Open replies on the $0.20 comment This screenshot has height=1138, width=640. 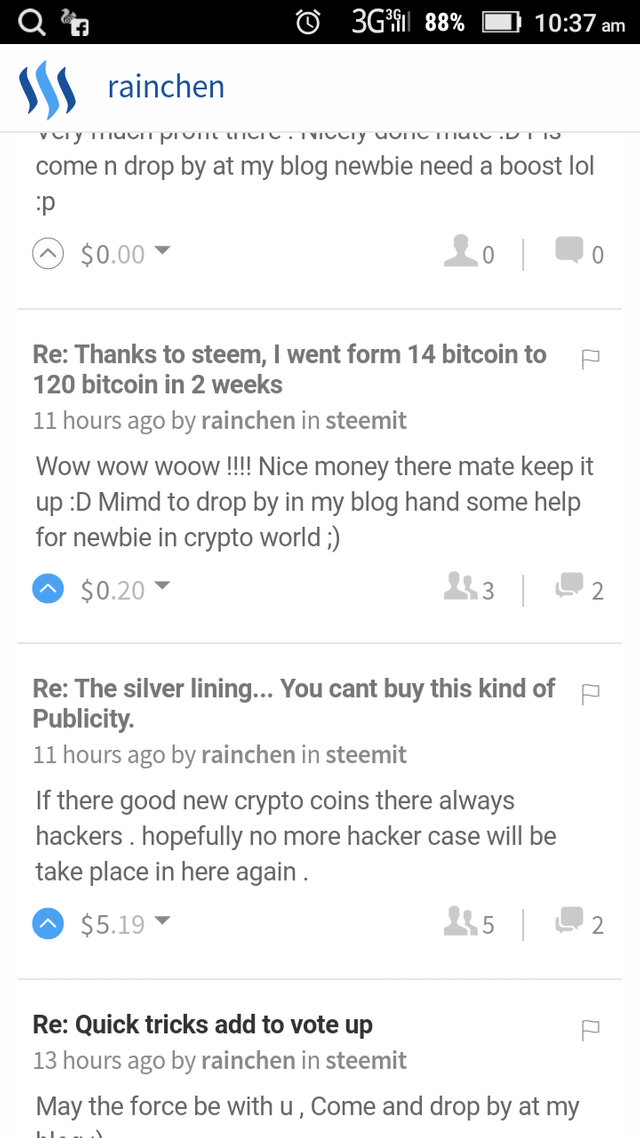click(581, 589)
